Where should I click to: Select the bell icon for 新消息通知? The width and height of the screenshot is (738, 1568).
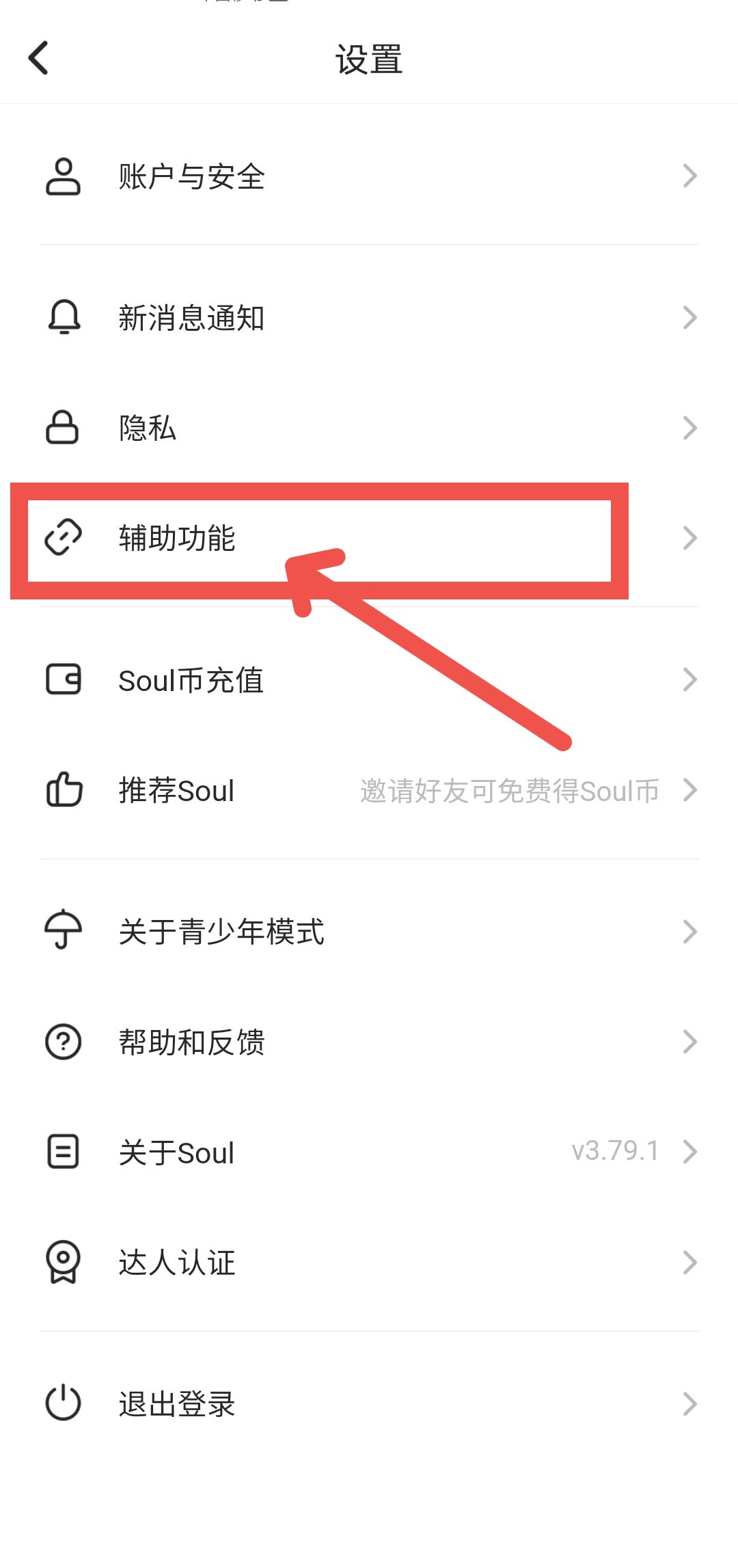64,316
